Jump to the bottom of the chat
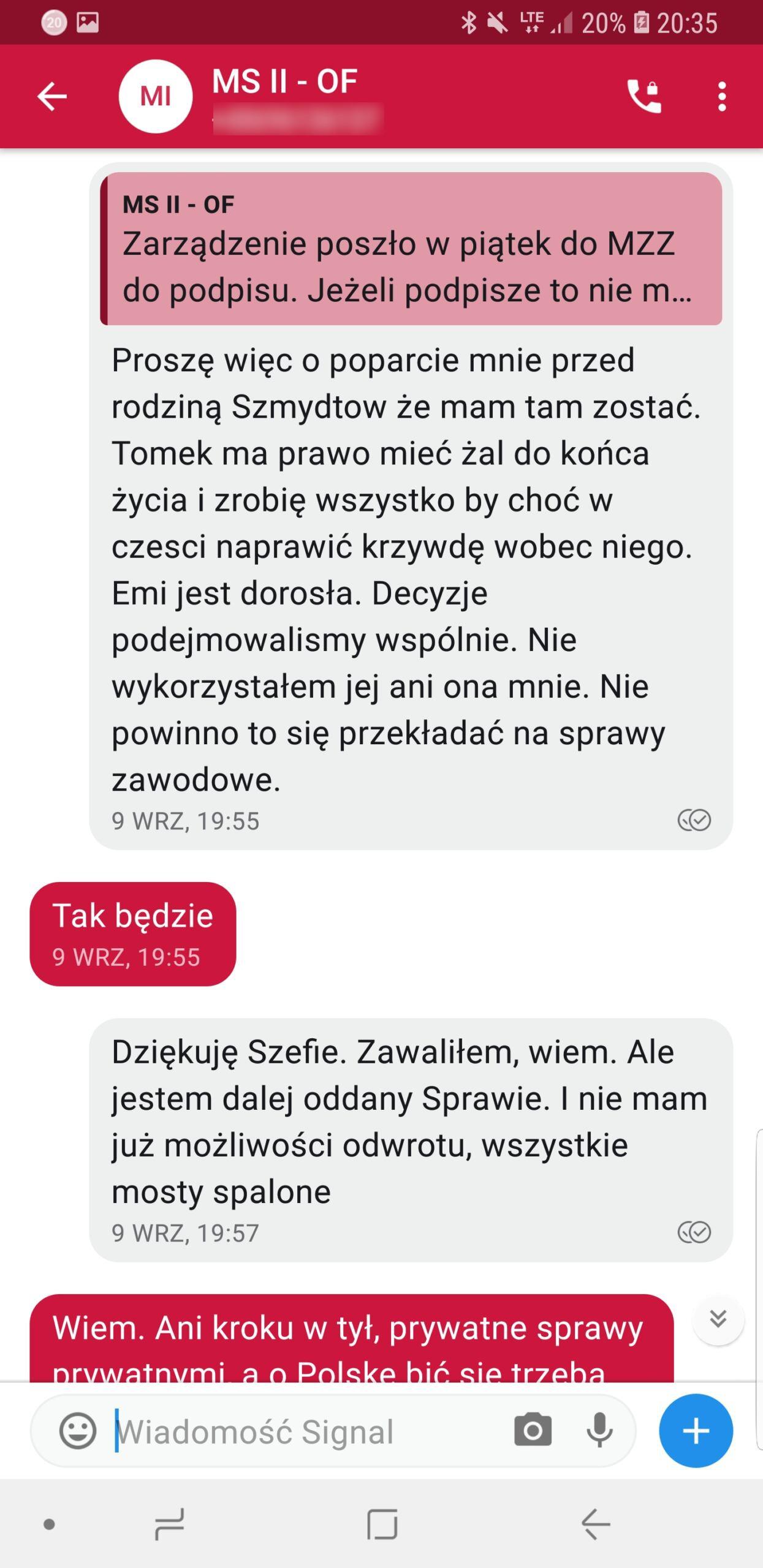 click(x=718, y=1319)
